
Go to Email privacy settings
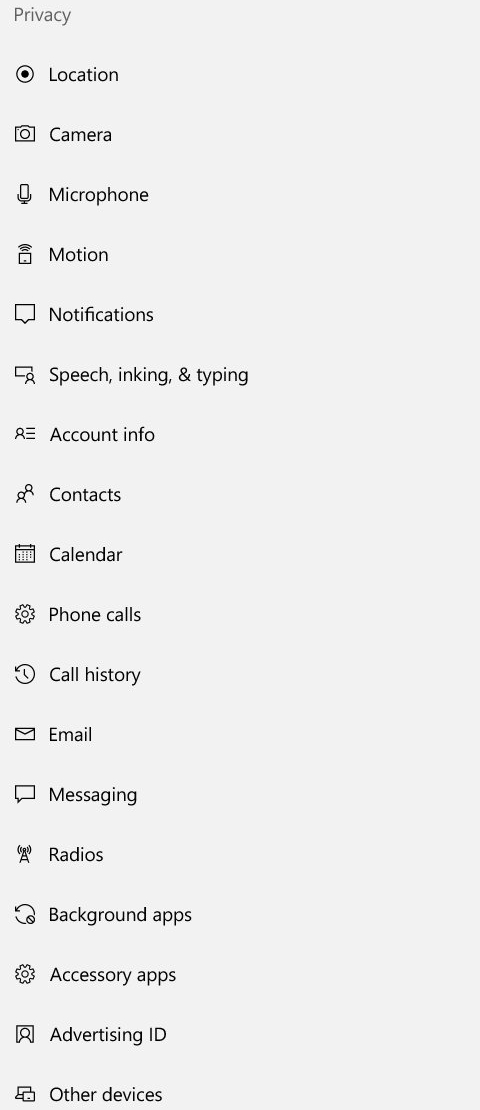click(x=240, y=734)
